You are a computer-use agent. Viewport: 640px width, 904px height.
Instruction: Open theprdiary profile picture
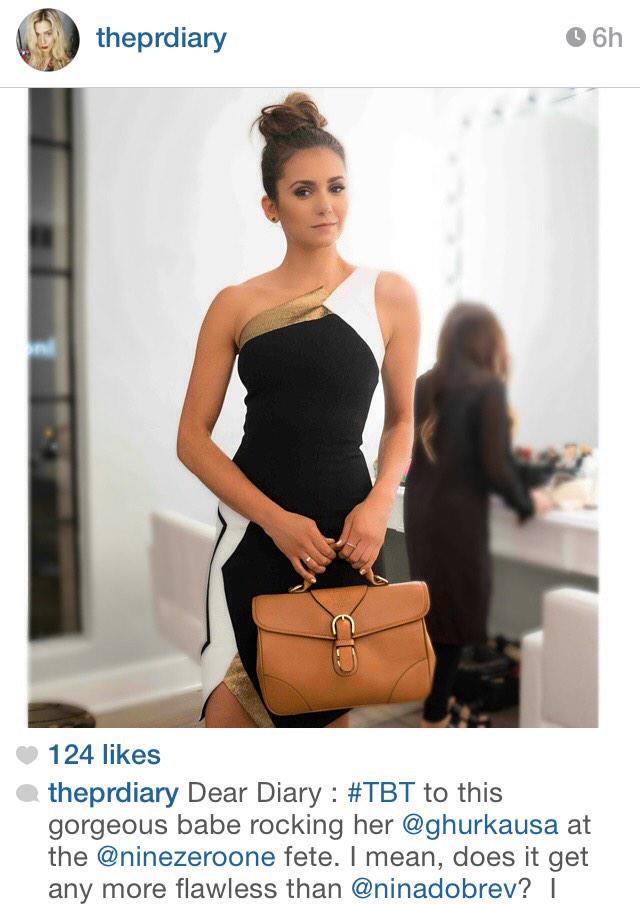click(47, 40)
